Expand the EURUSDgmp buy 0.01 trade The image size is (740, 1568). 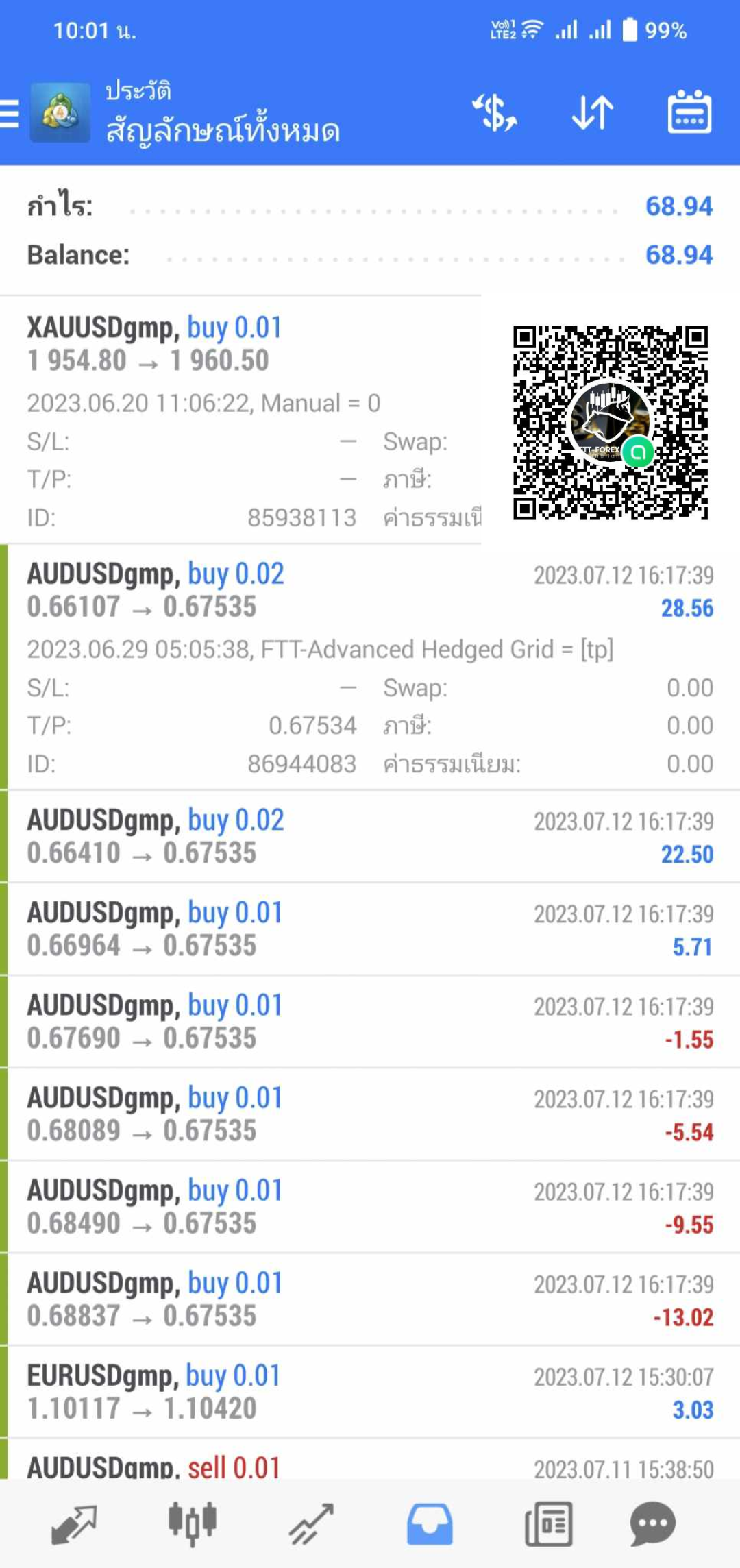click(x=370, y=1392)
